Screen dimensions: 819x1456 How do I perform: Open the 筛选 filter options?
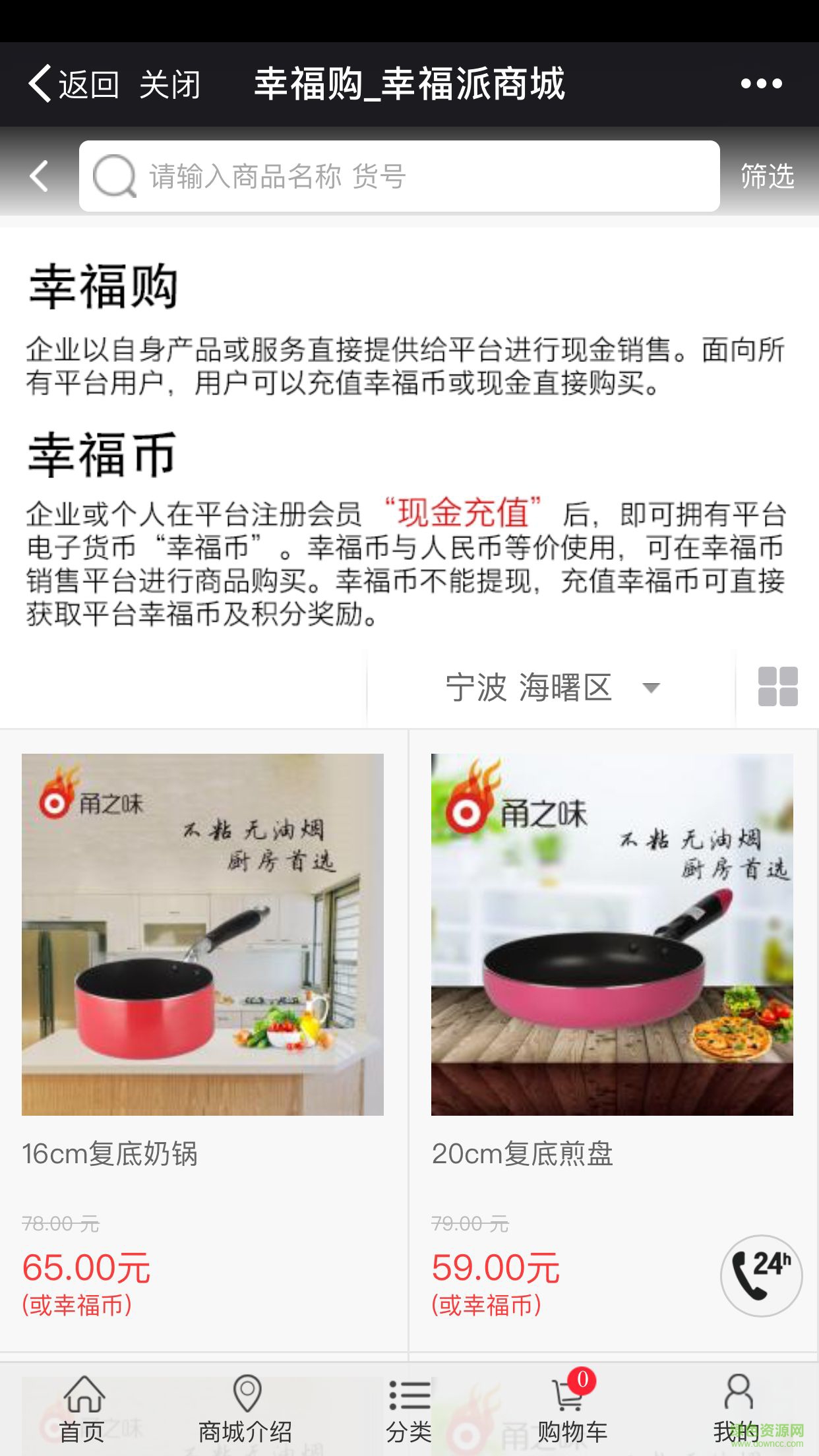point(767,176)
